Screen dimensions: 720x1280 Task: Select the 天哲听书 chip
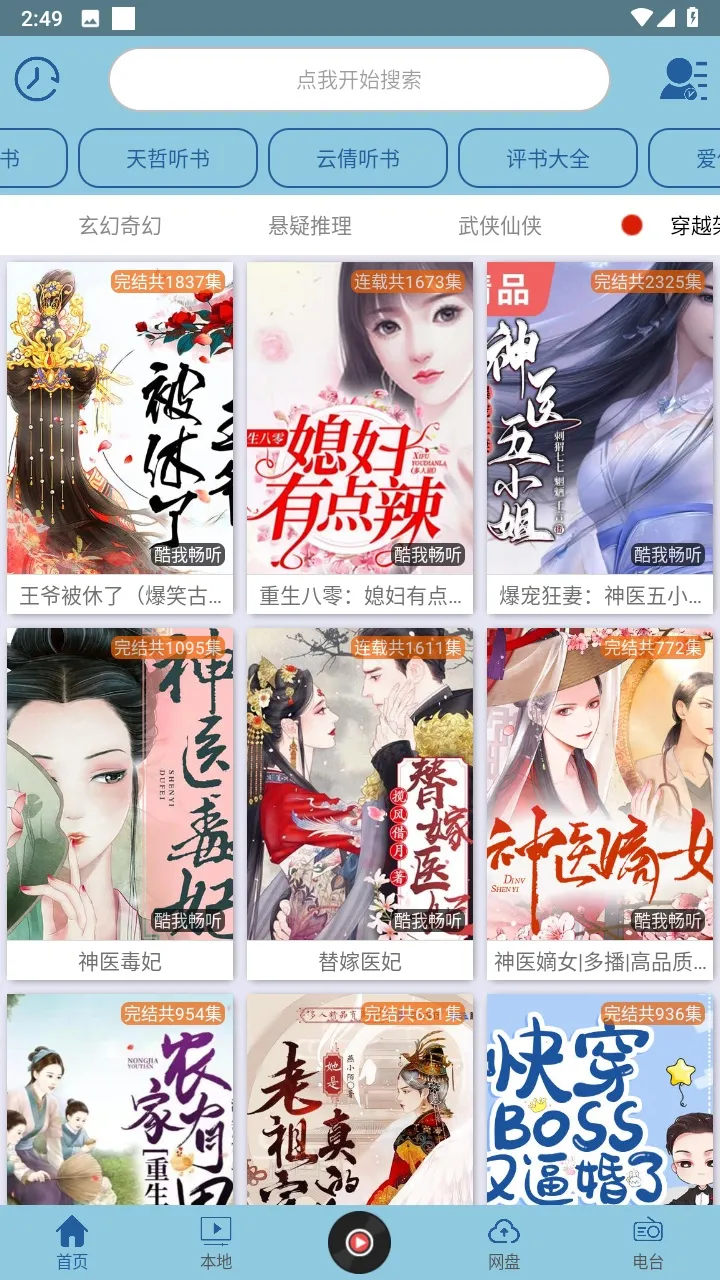point(168,158)
